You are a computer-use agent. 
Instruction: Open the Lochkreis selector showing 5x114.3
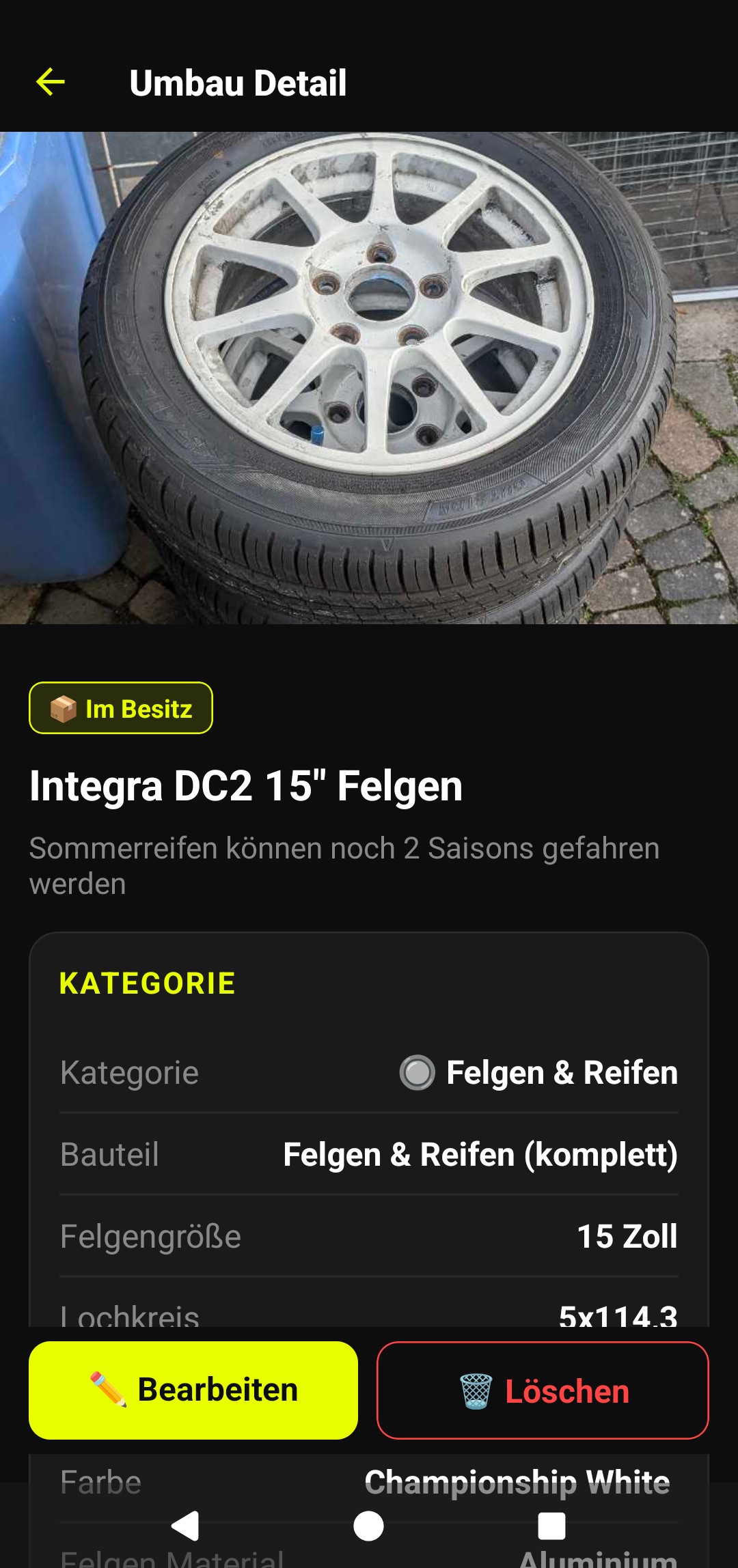click(369, 1317)
